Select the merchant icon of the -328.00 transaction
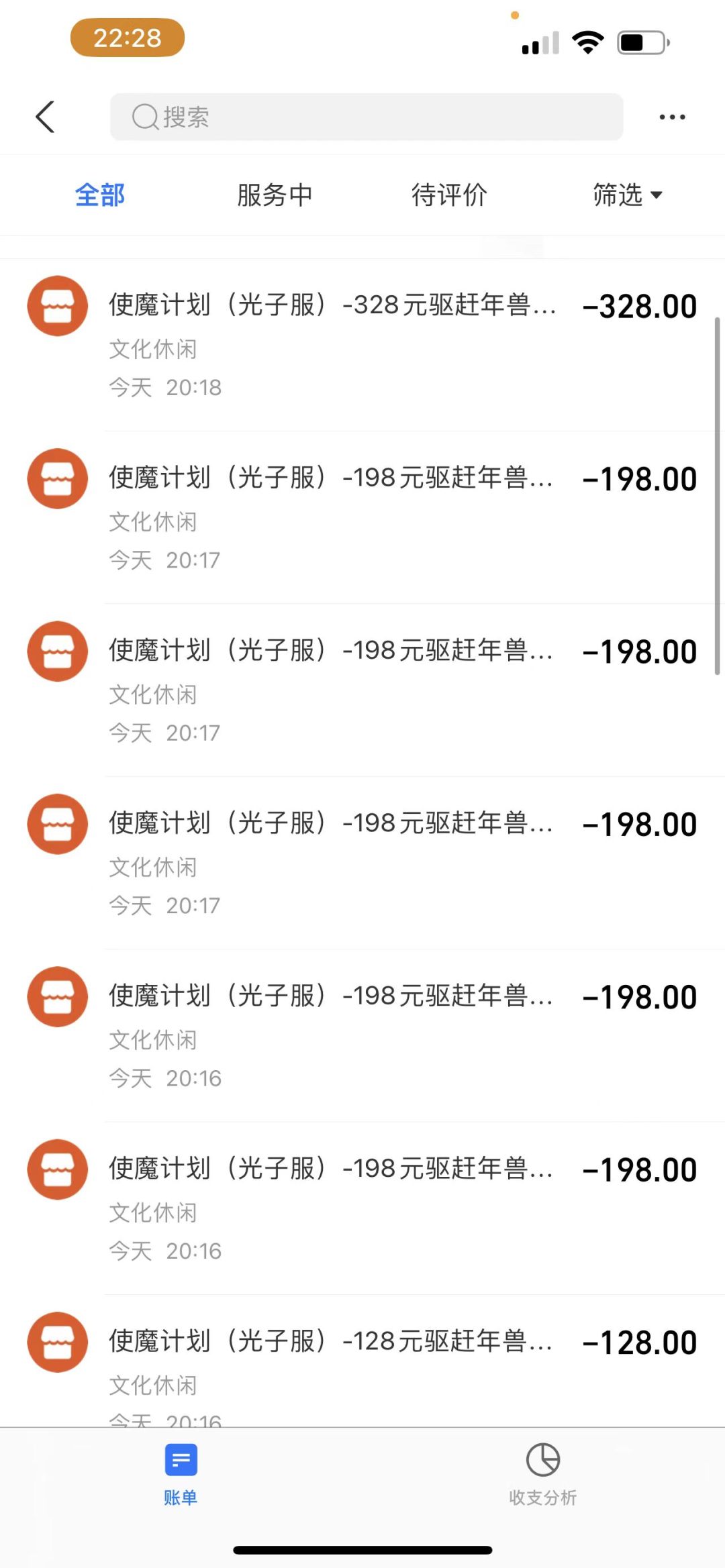The width and height of the screenshot is (725, 1568). [56, 305]
